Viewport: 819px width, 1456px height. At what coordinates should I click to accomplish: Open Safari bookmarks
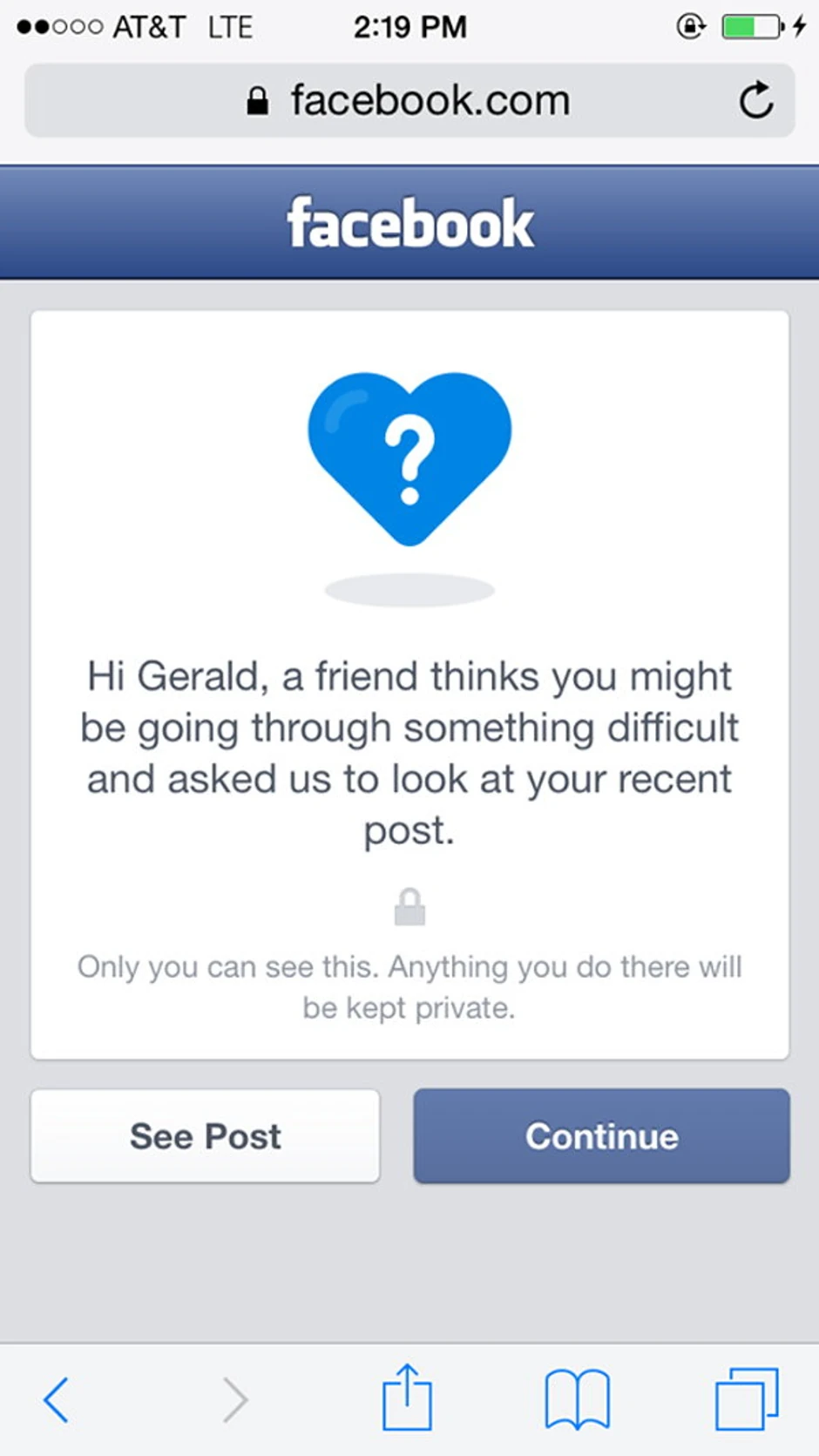tap(577, 1399)
